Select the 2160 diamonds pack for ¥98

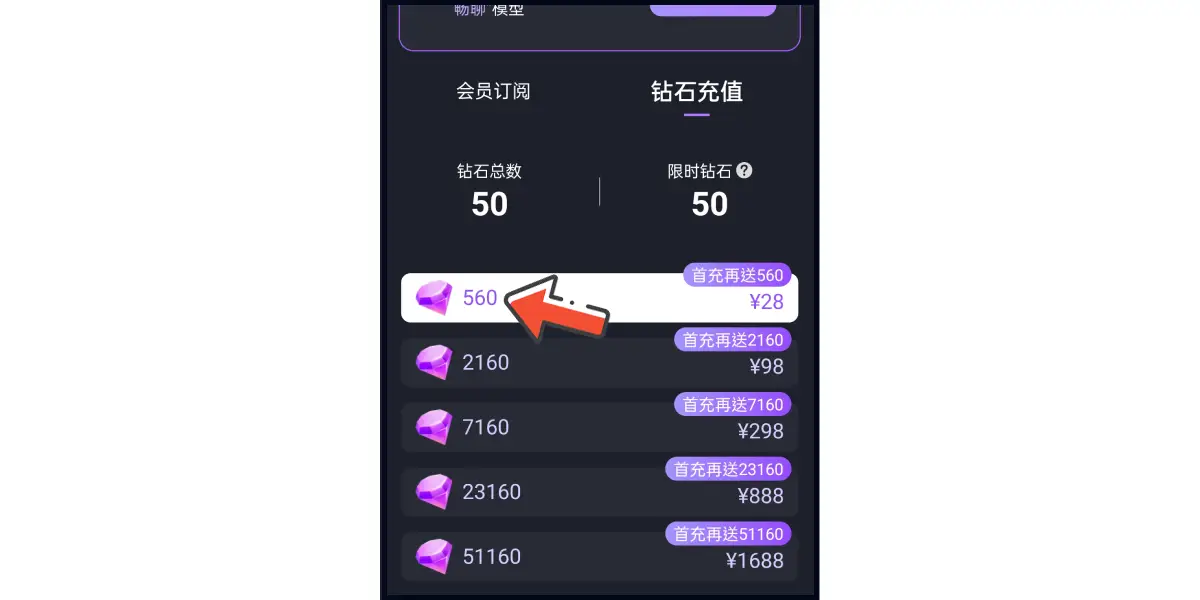coord(598,363)
